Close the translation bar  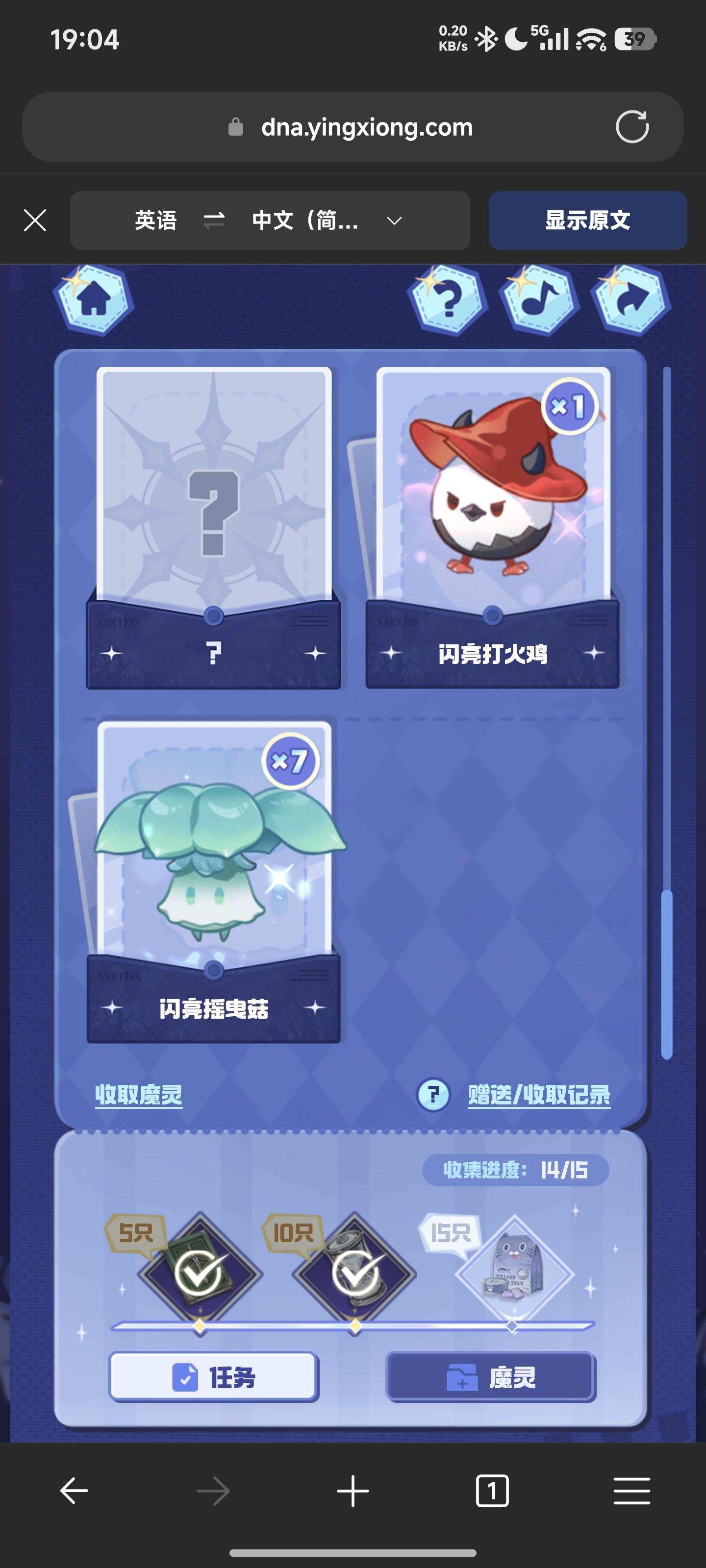click(35, 220)
